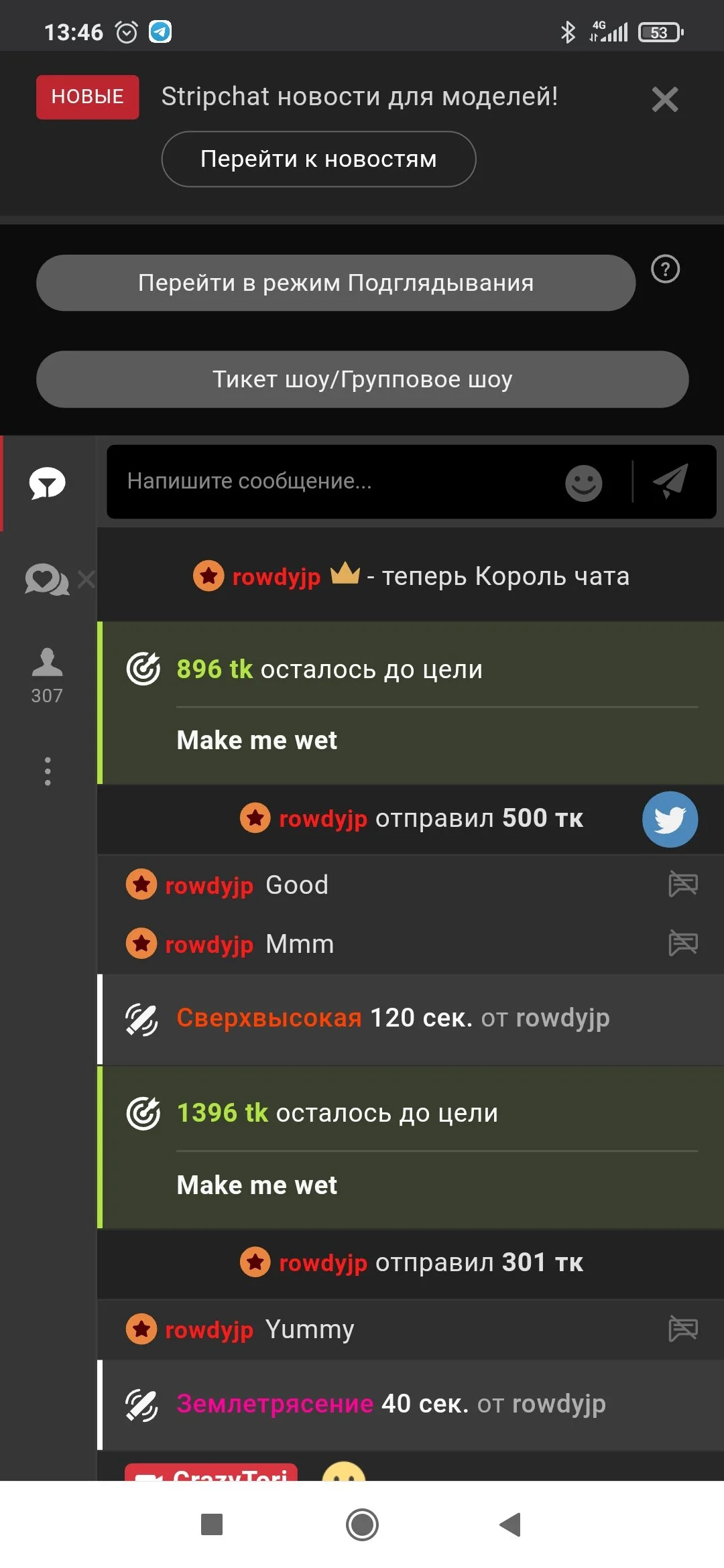Image resolution: width=724 pixels, height=1568 pixels.
Task: View the 307 users list
Action: [x=47, y=675]
